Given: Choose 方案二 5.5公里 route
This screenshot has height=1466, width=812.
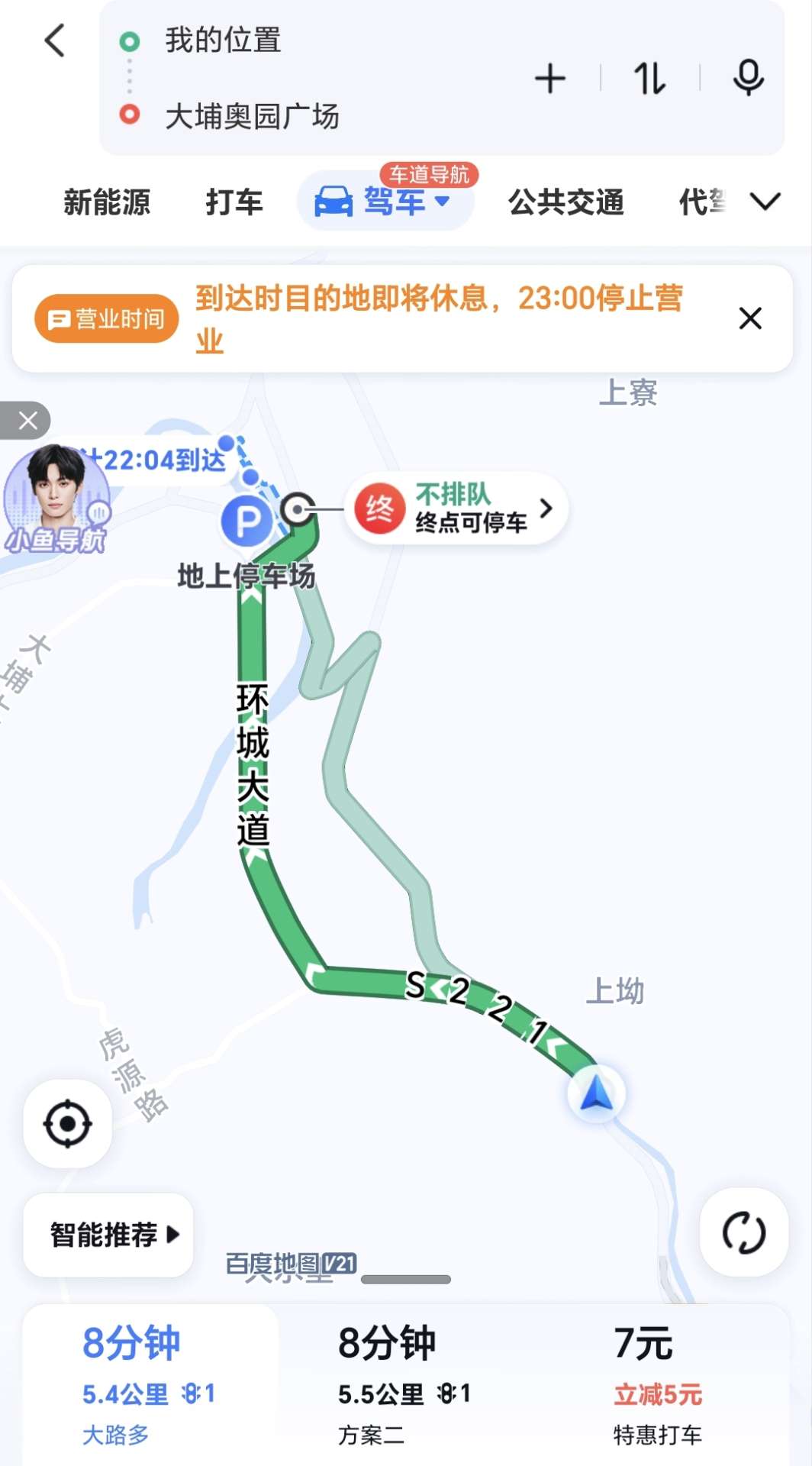Looking at the screenshot, I should point(404,1384).
